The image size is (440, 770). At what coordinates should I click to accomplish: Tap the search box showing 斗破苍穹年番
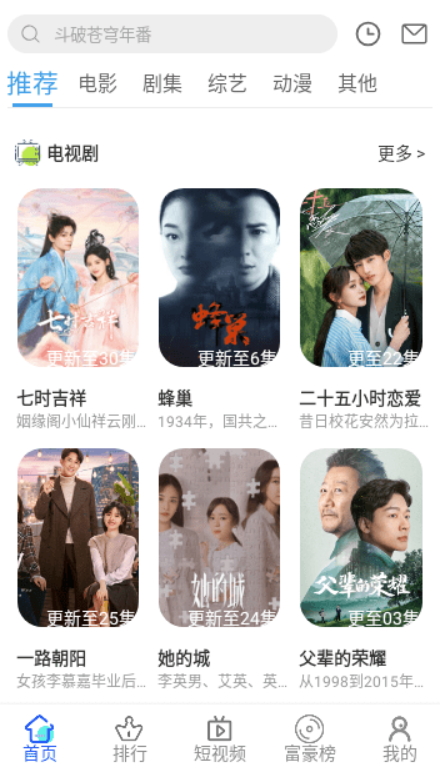click(172, 34)
